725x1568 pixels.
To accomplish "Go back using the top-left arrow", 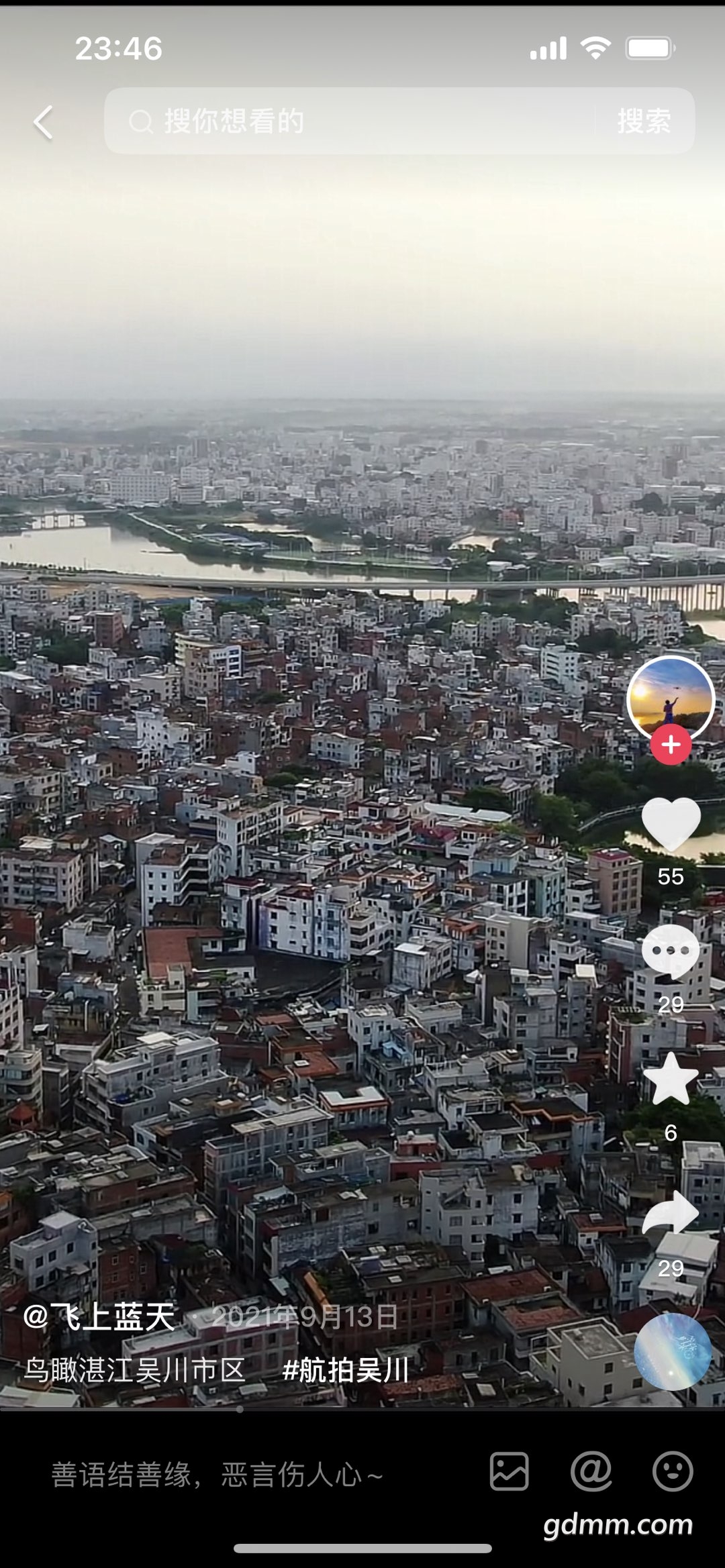I will (44, 123).
